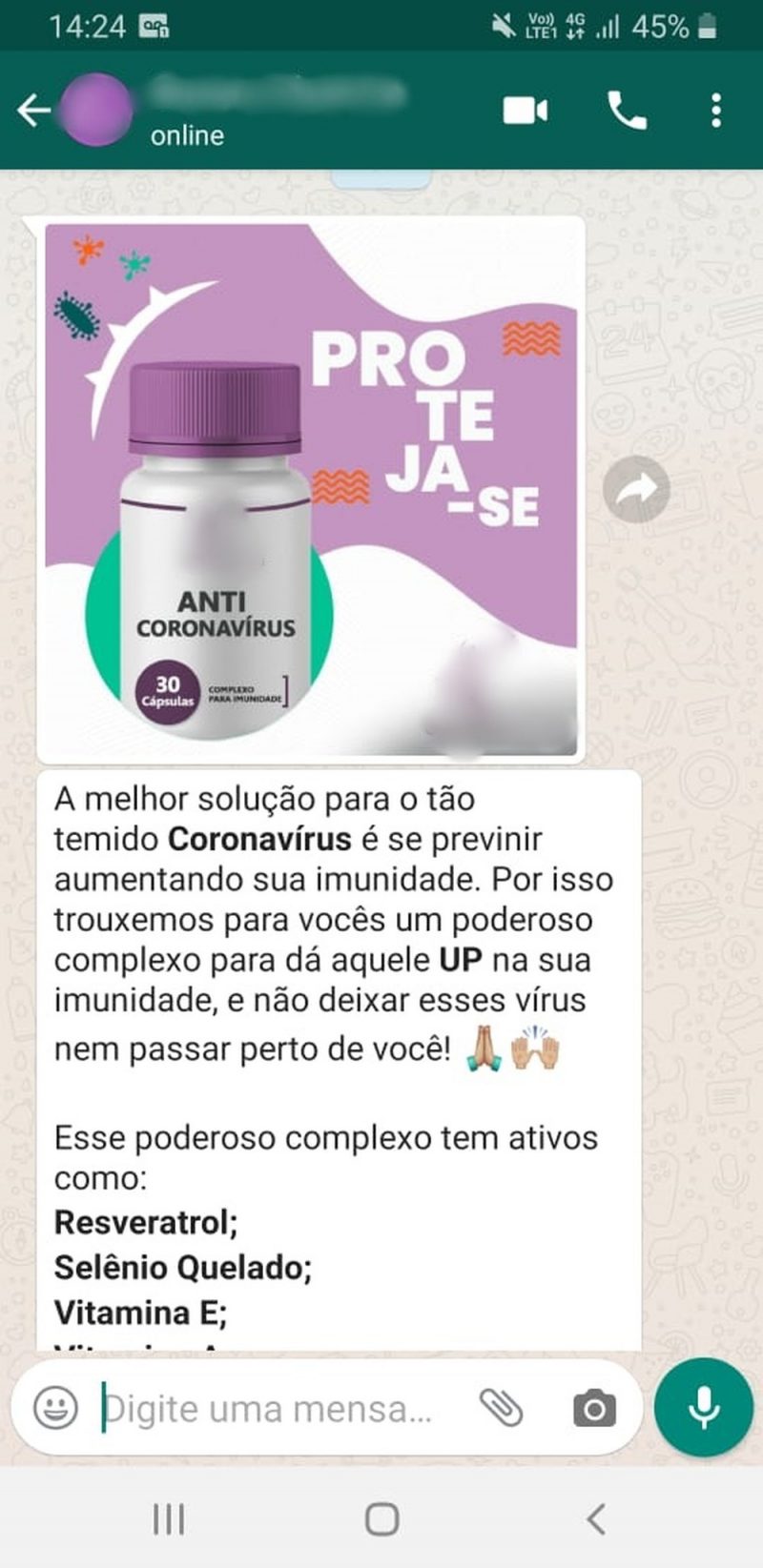Tap the voice message microphone button
The width and height of the screenshot is (763, 1568).
[704, 1407]
